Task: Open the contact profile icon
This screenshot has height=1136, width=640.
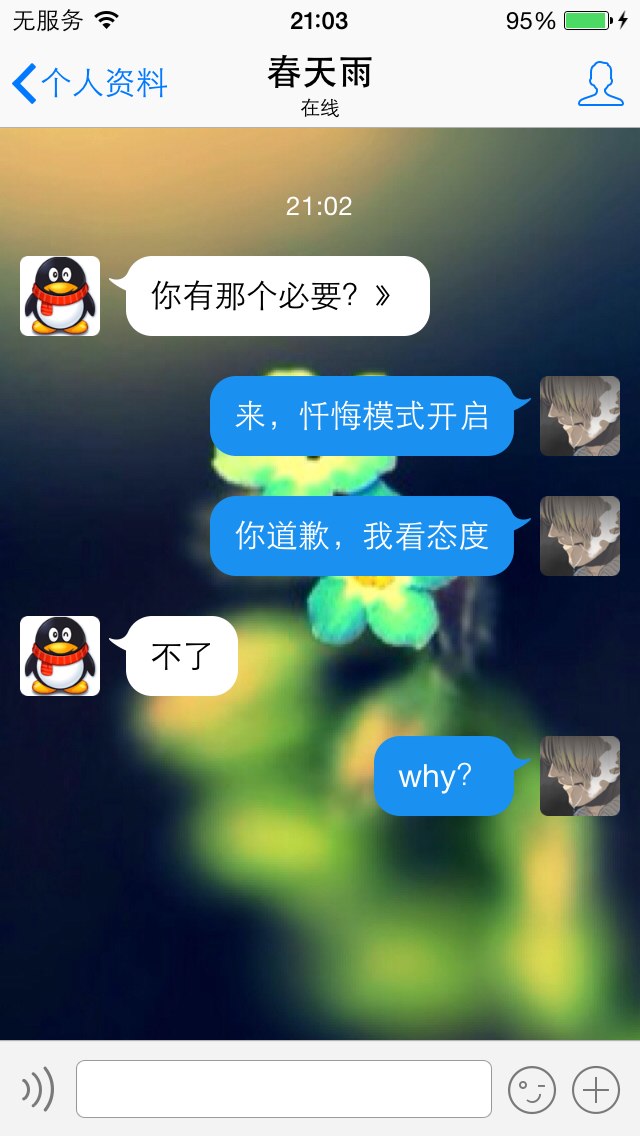Action: (600, 84)
